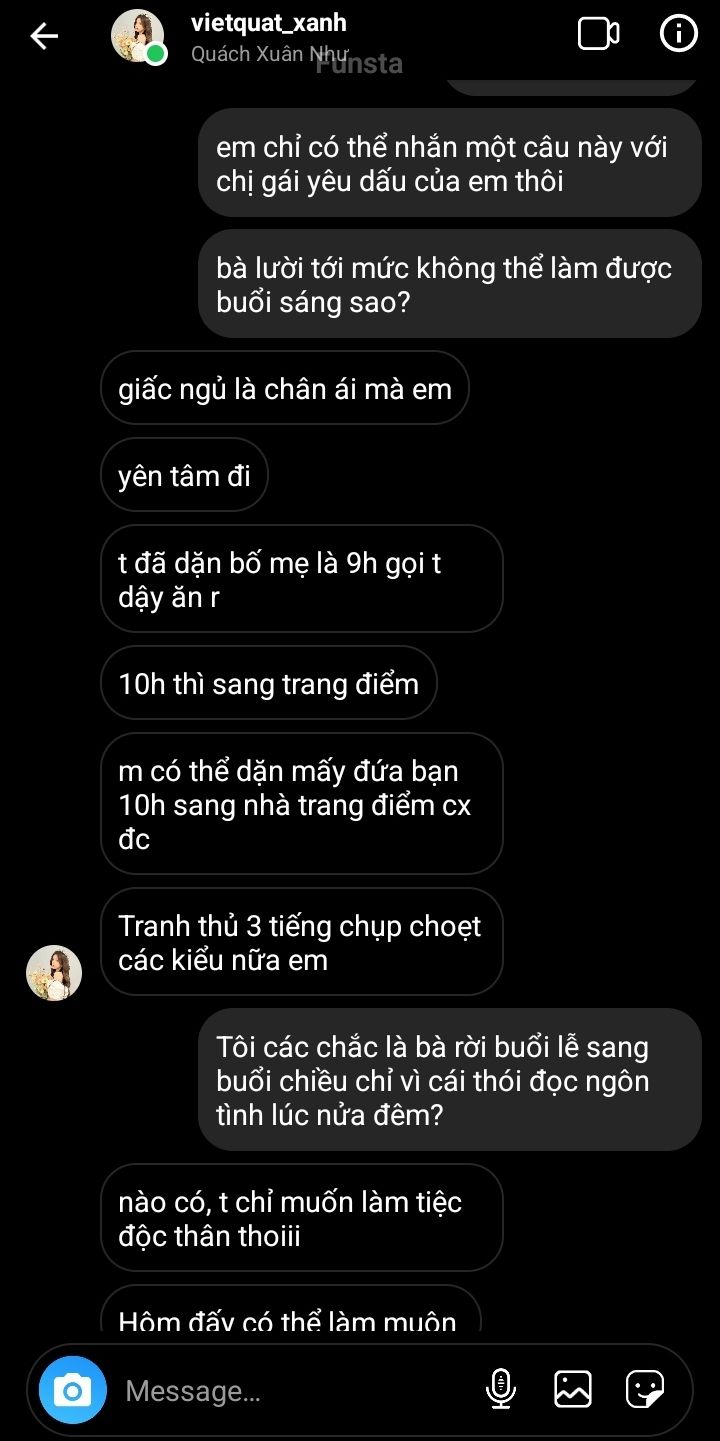Tap sender's avatar beside 'Tranh thủ 3 tiếng' message
Viewport: 720px width, 1441px height.
pyautogui.click(x=54, y=973)
